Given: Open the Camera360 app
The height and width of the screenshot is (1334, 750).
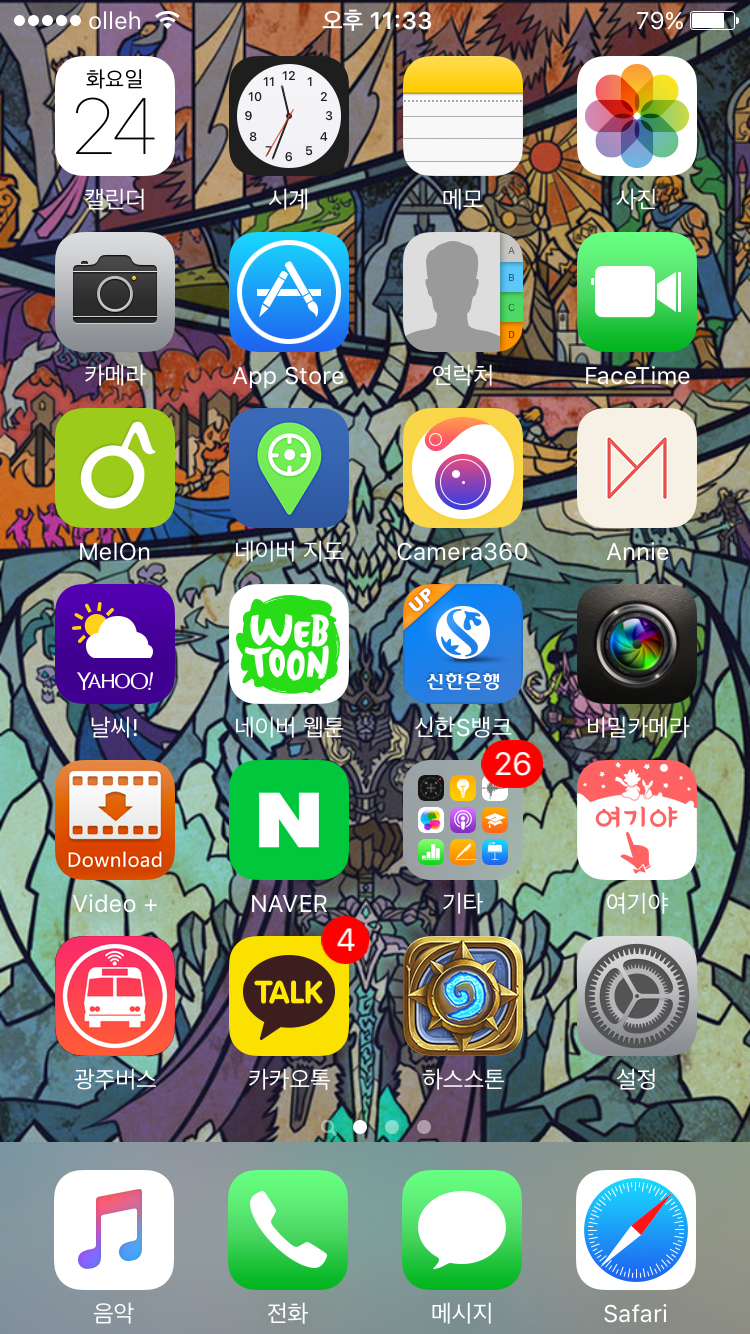Looking at the screenshot, I should (462, 468).
